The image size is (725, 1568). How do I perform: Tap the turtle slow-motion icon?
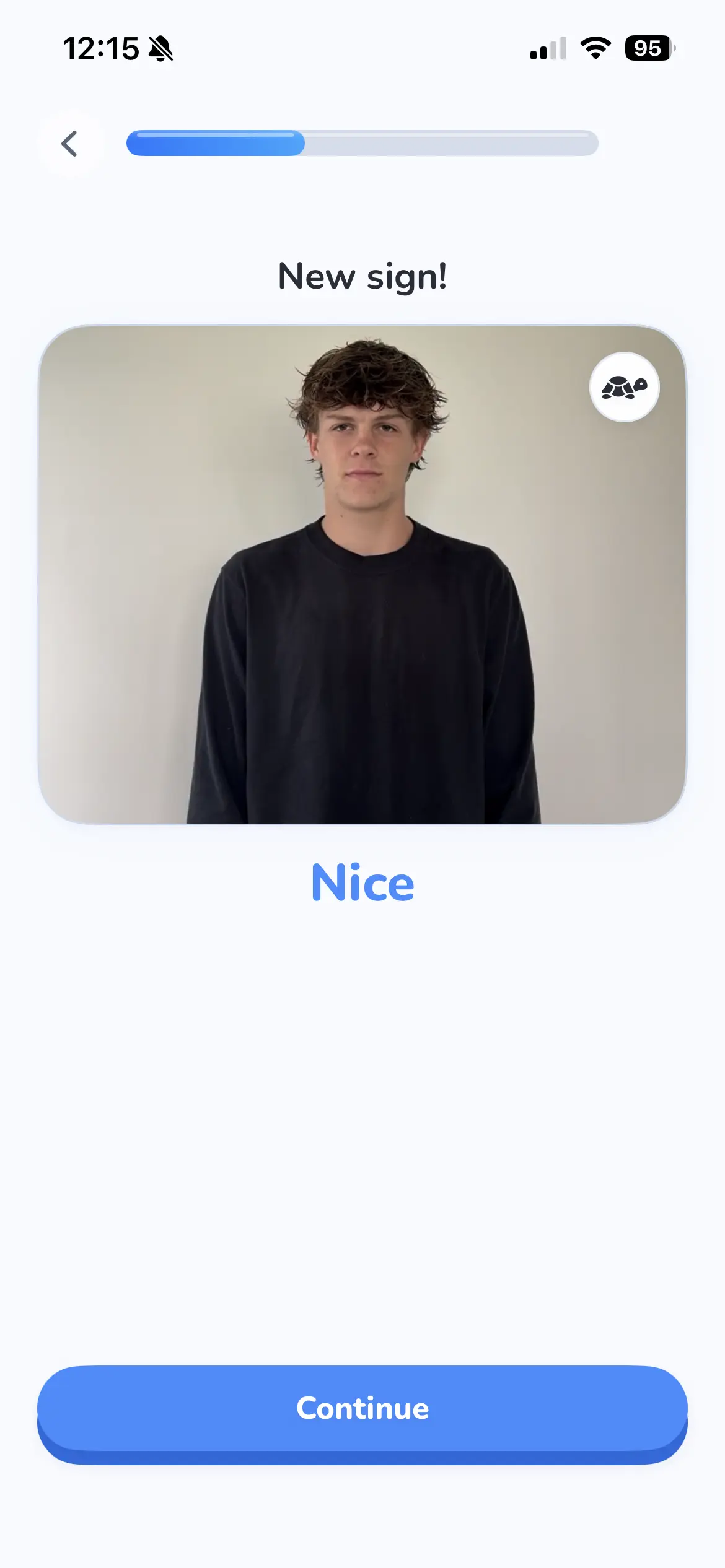[x=624, y=388]
